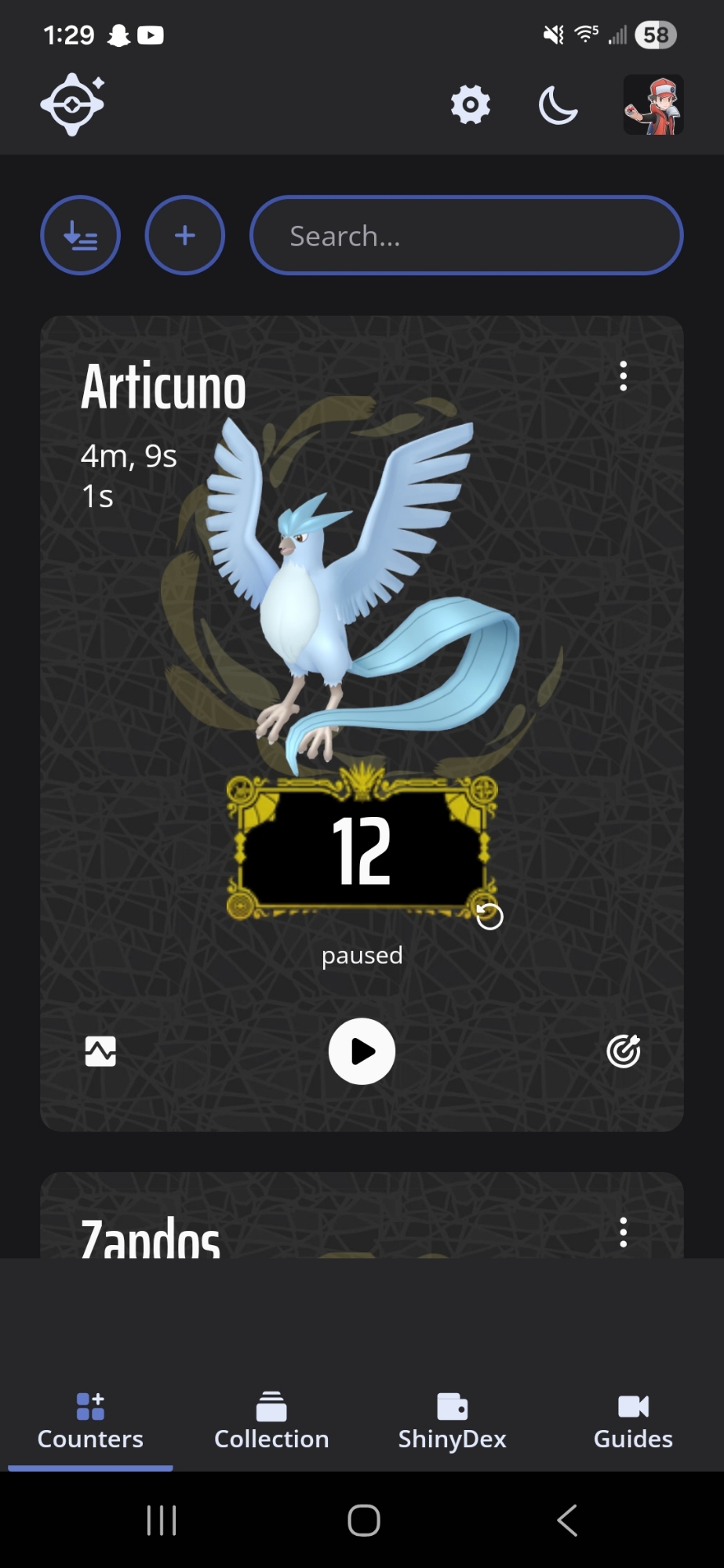View Articuno's statistics chart
The width and height of the screenshot is (724, 1568).
click(x=100, y=1051)
